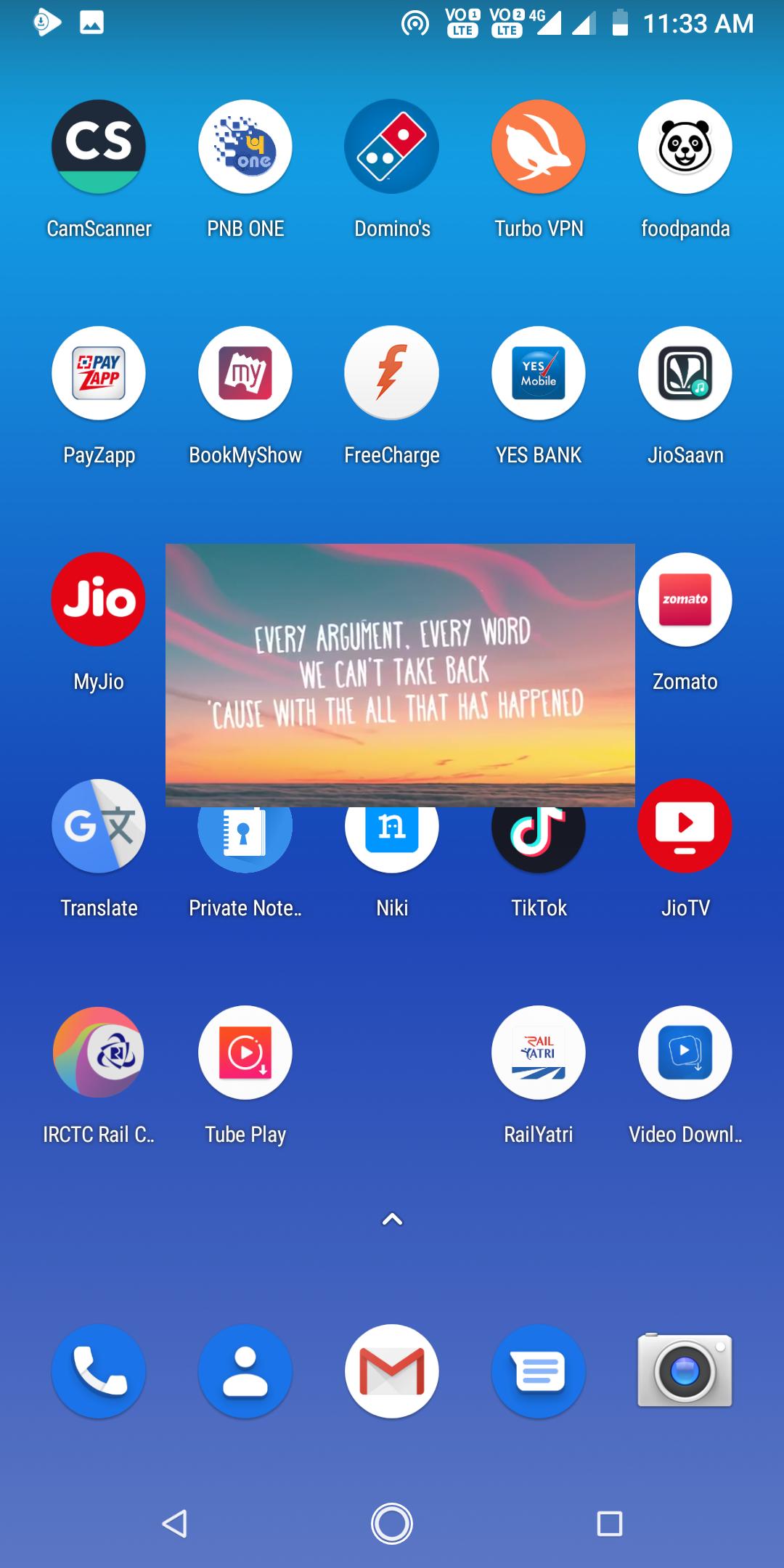This screenshot has height=1568, width=784.
Task: Open PayZapp
Action: pos(99,374)
